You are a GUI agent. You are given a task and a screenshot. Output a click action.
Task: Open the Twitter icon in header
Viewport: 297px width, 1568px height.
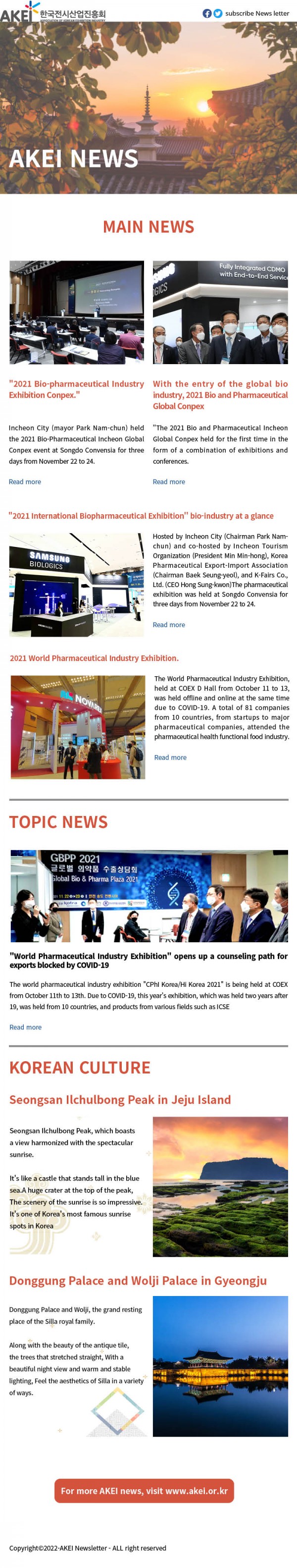(218, 13)
